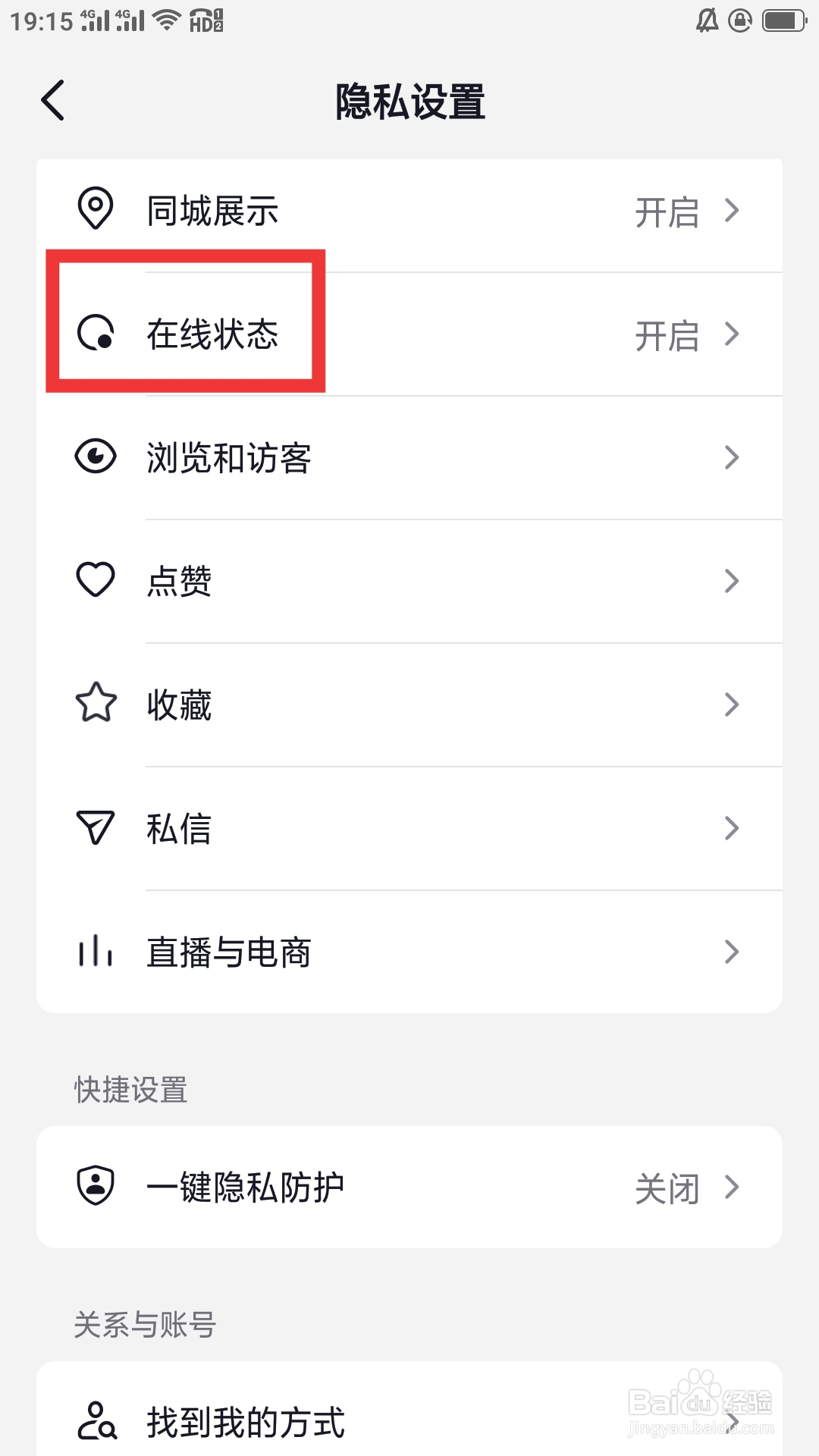
Task: Click the paper plane icon next to 私信
Action: (x=95, y=828)
